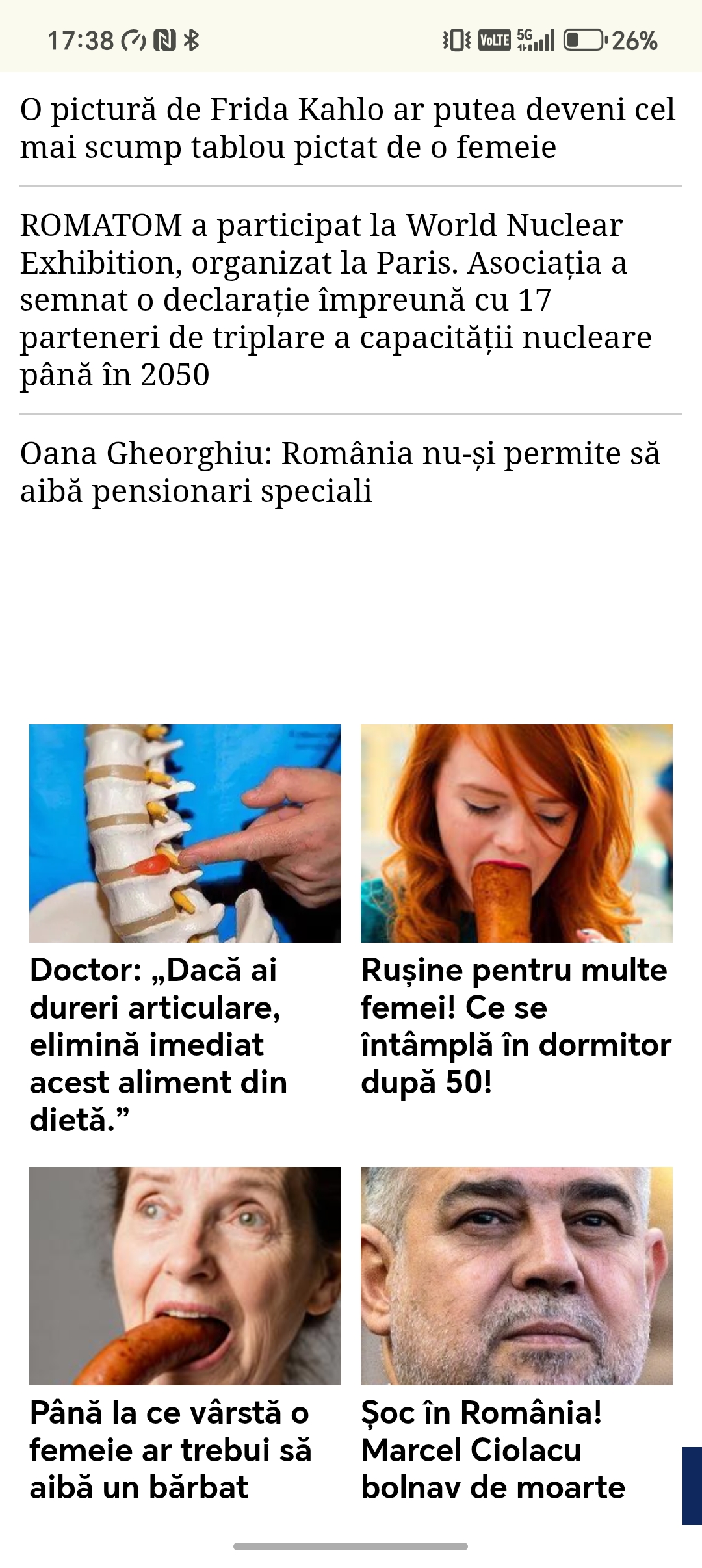Open Oana Gheorghiu pensionari speciali headline
This screenshot has width=702, height=1568.
[x=340, y=472]
